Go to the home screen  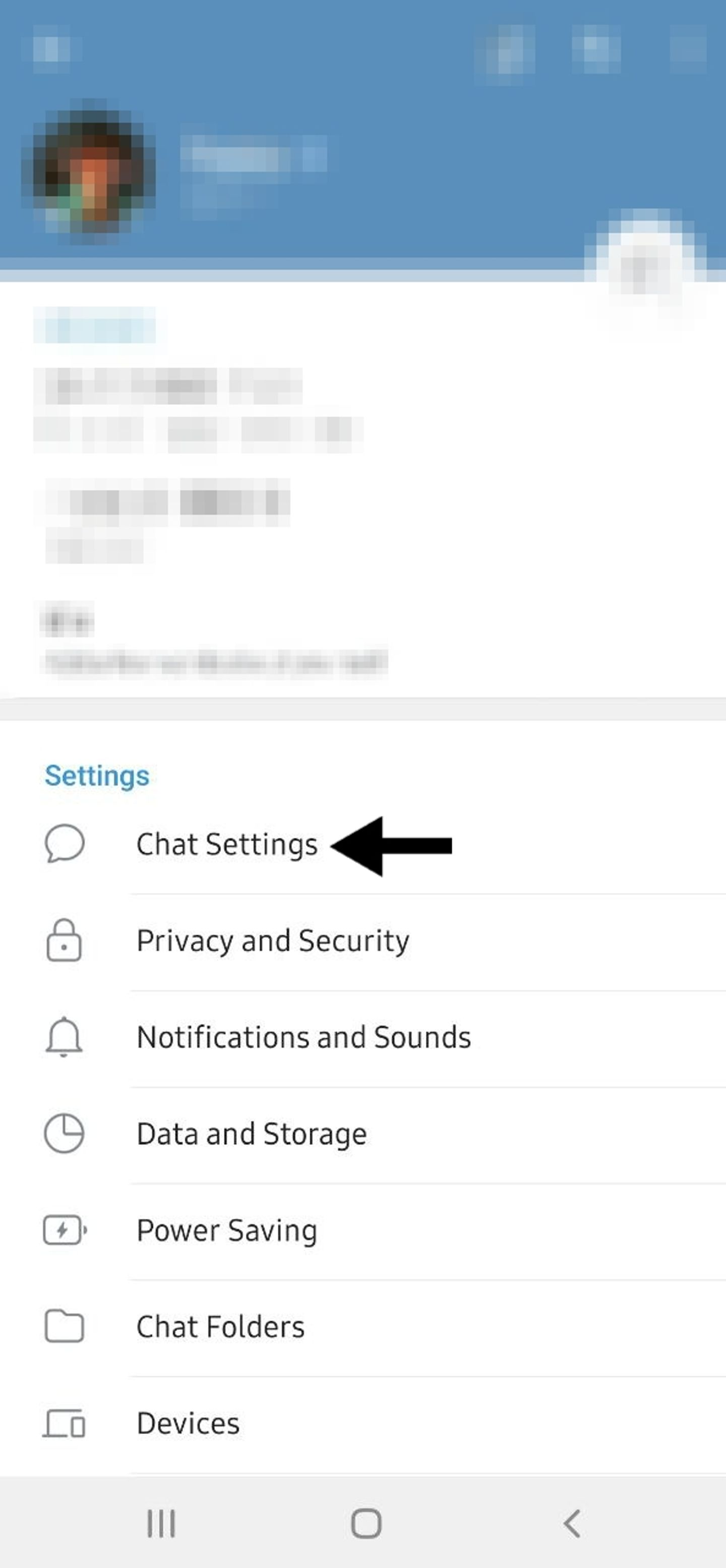click(366, 1524)
